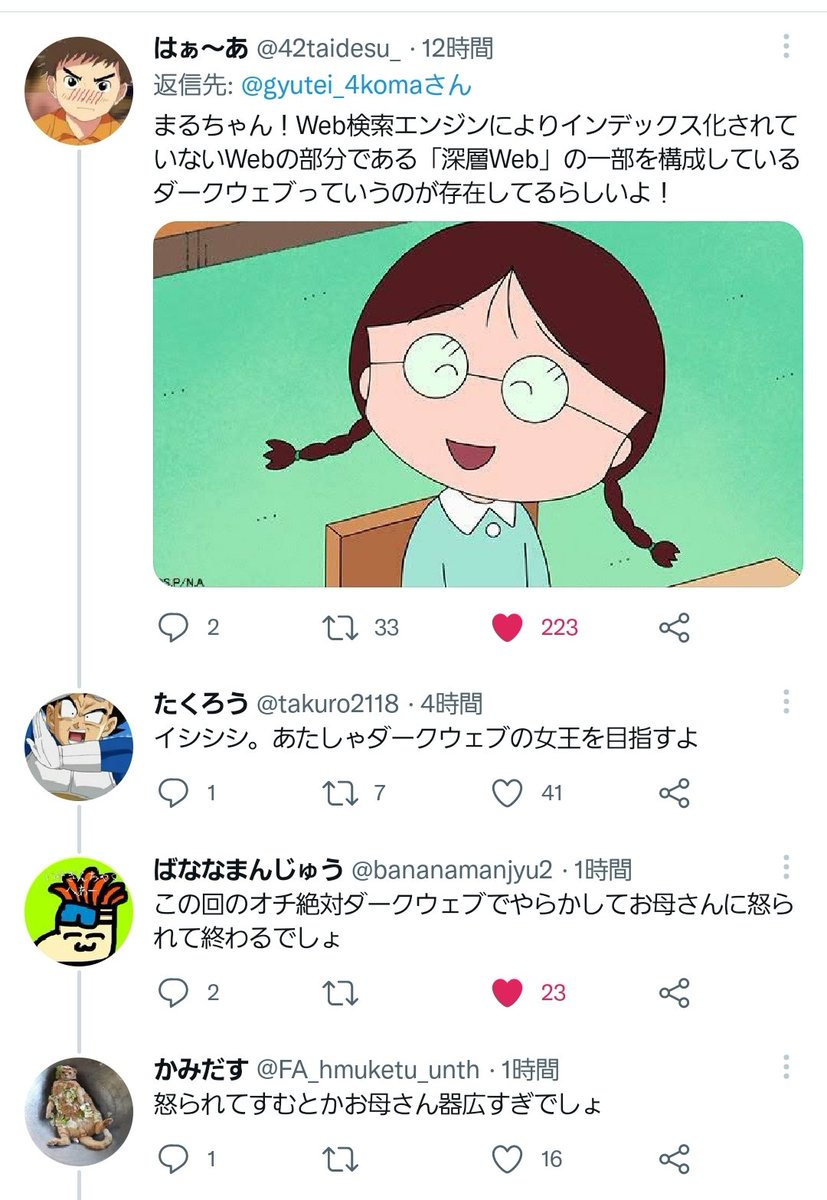Share たくろう's tweet
Screen dimensions: 827x1200
[675, 793]
